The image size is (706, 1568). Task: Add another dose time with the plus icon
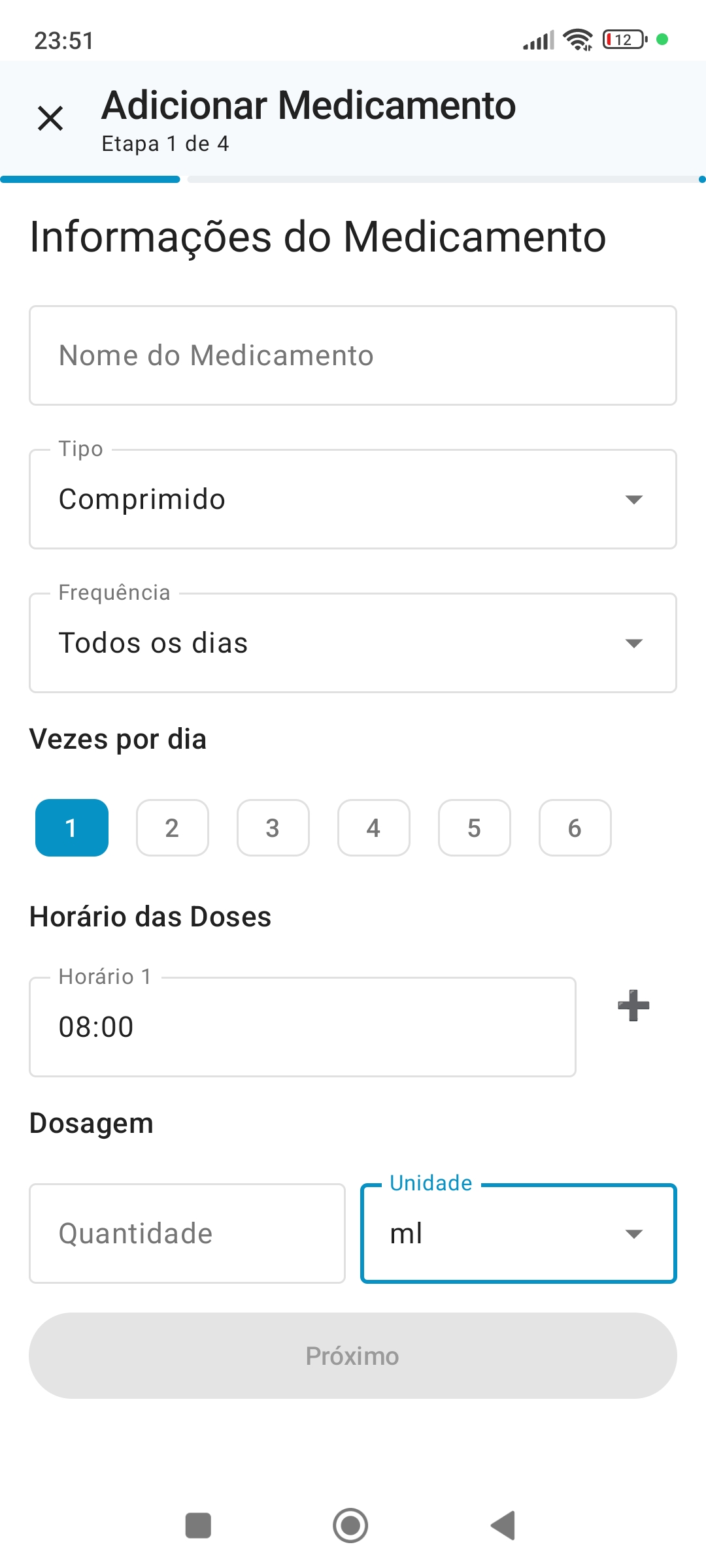[633, 1006]
